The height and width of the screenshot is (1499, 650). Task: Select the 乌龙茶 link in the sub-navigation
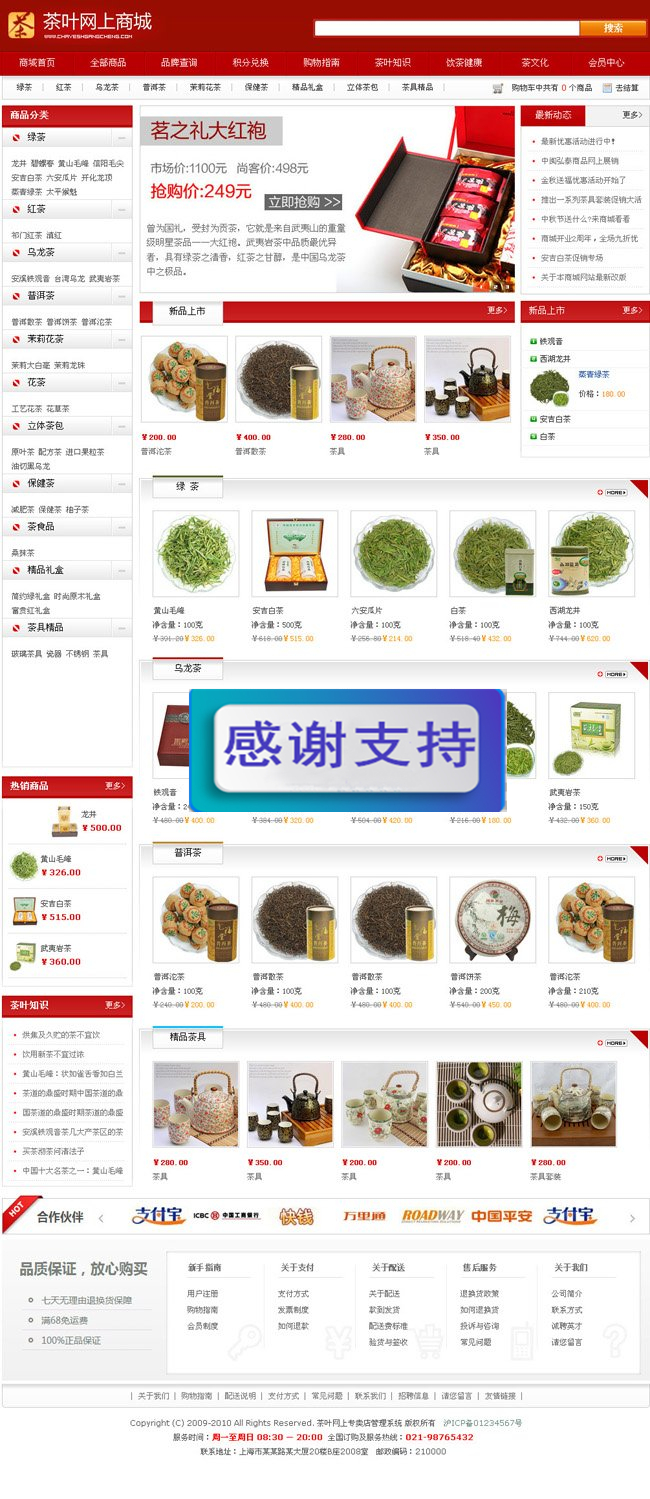107,88
